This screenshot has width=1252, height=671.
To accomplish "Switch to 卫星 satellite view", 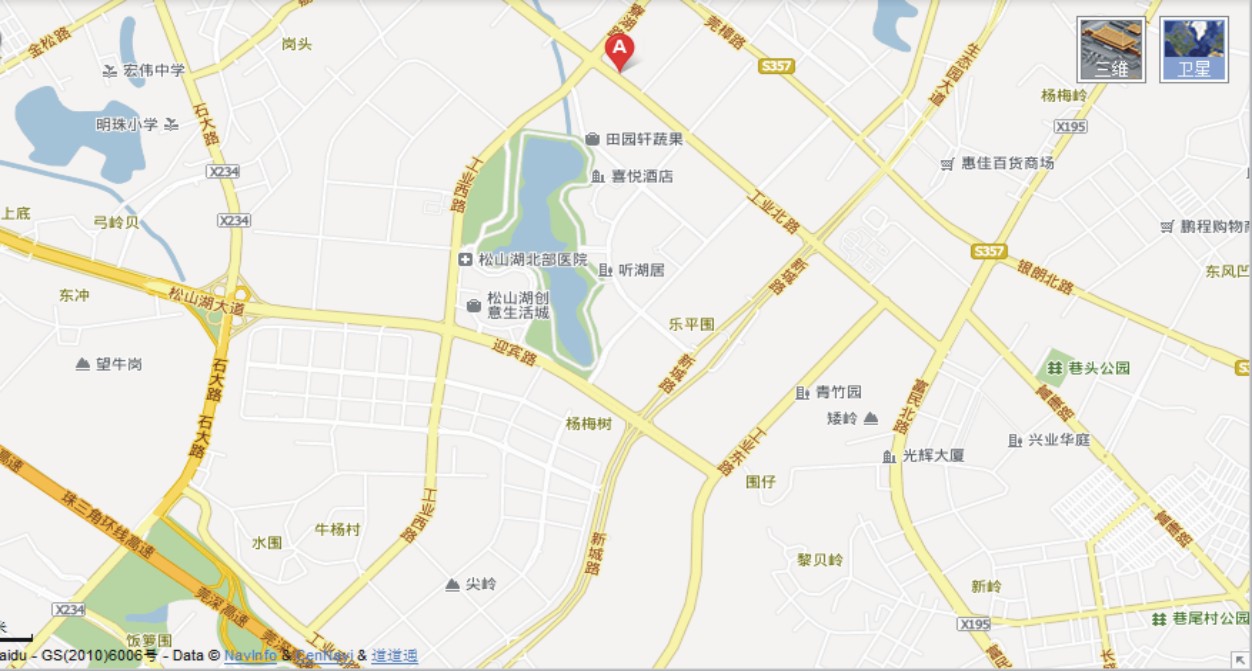I will point(1194,49).
